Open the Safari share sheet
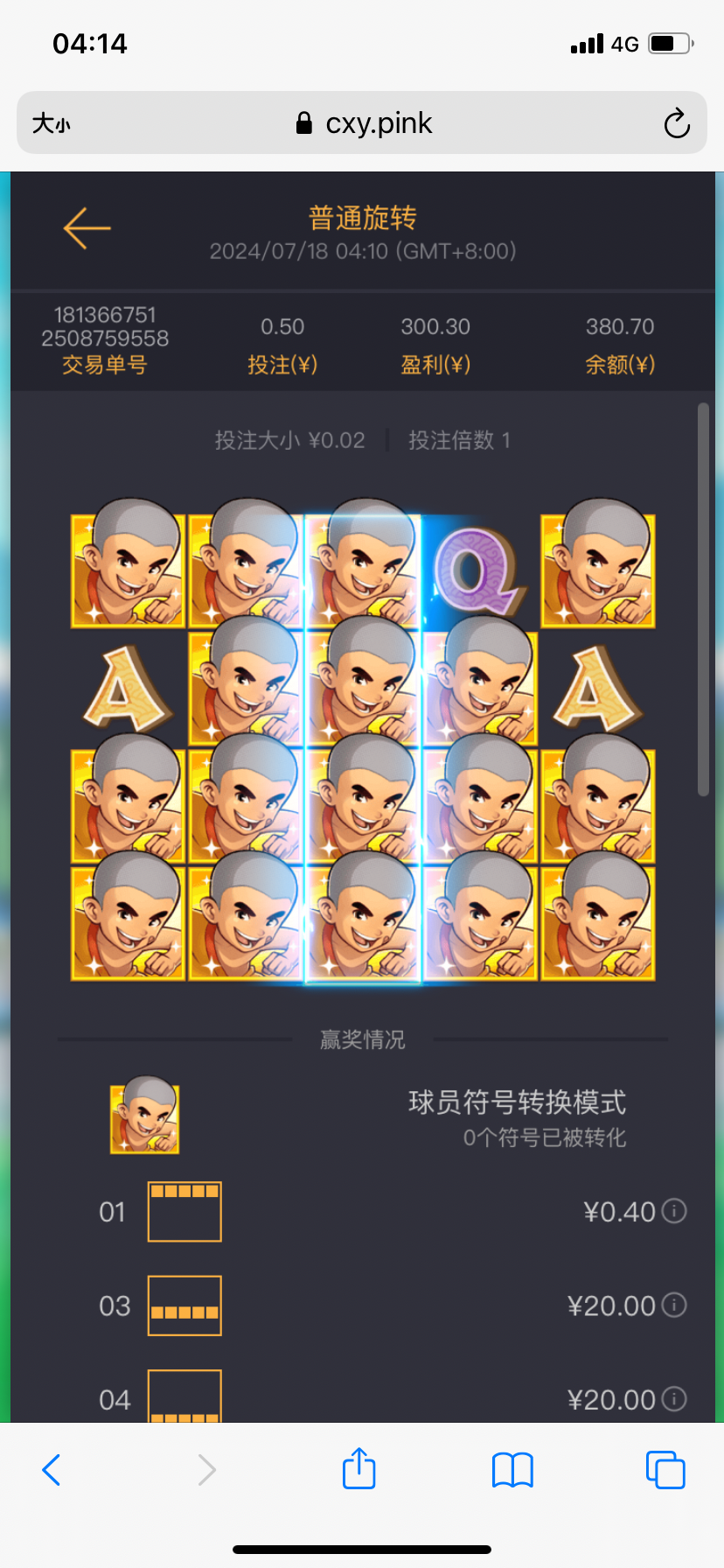Image resolution: width=724 pixels, height=1568 pixels. click(359, 1468)
